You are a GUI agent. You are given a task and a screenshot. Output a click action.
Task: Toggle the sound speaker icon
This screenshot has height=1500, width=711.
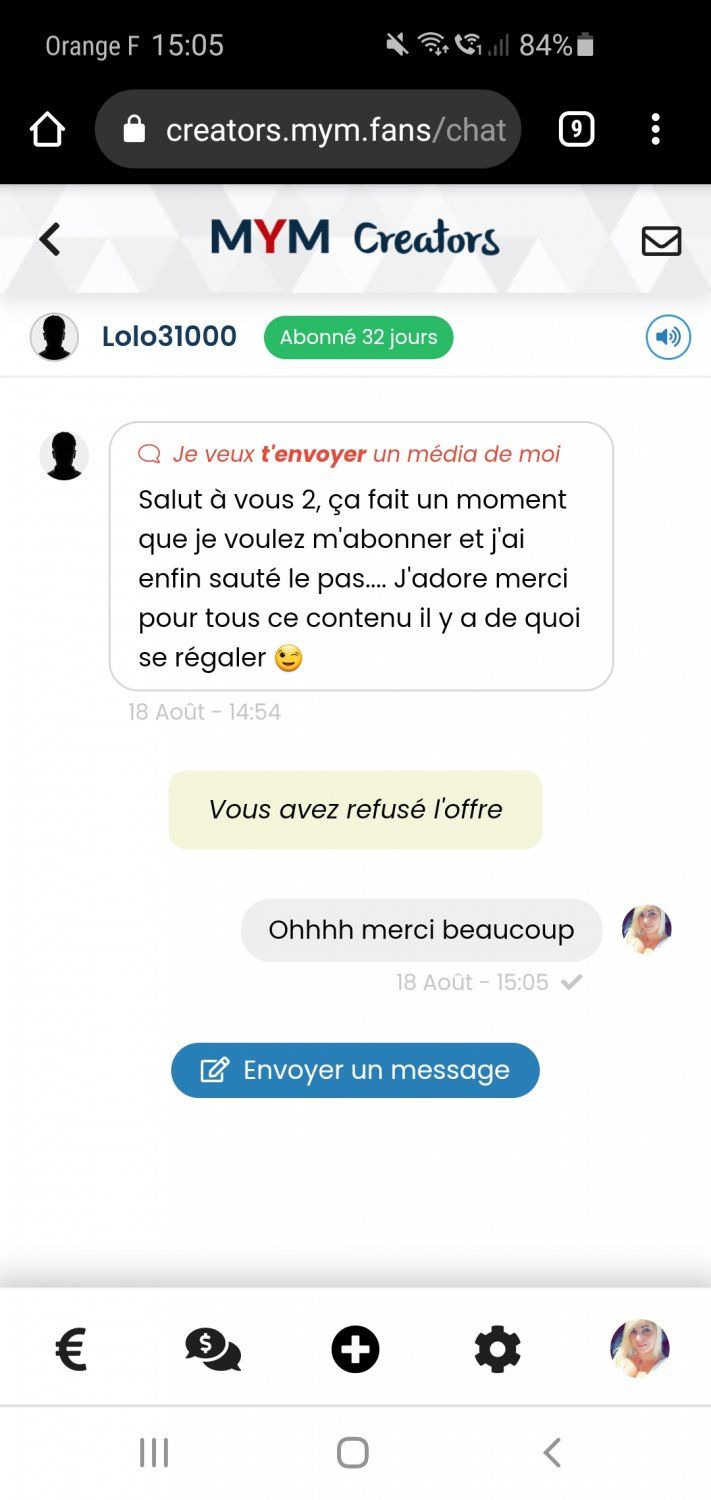click(x=668, y=337)
